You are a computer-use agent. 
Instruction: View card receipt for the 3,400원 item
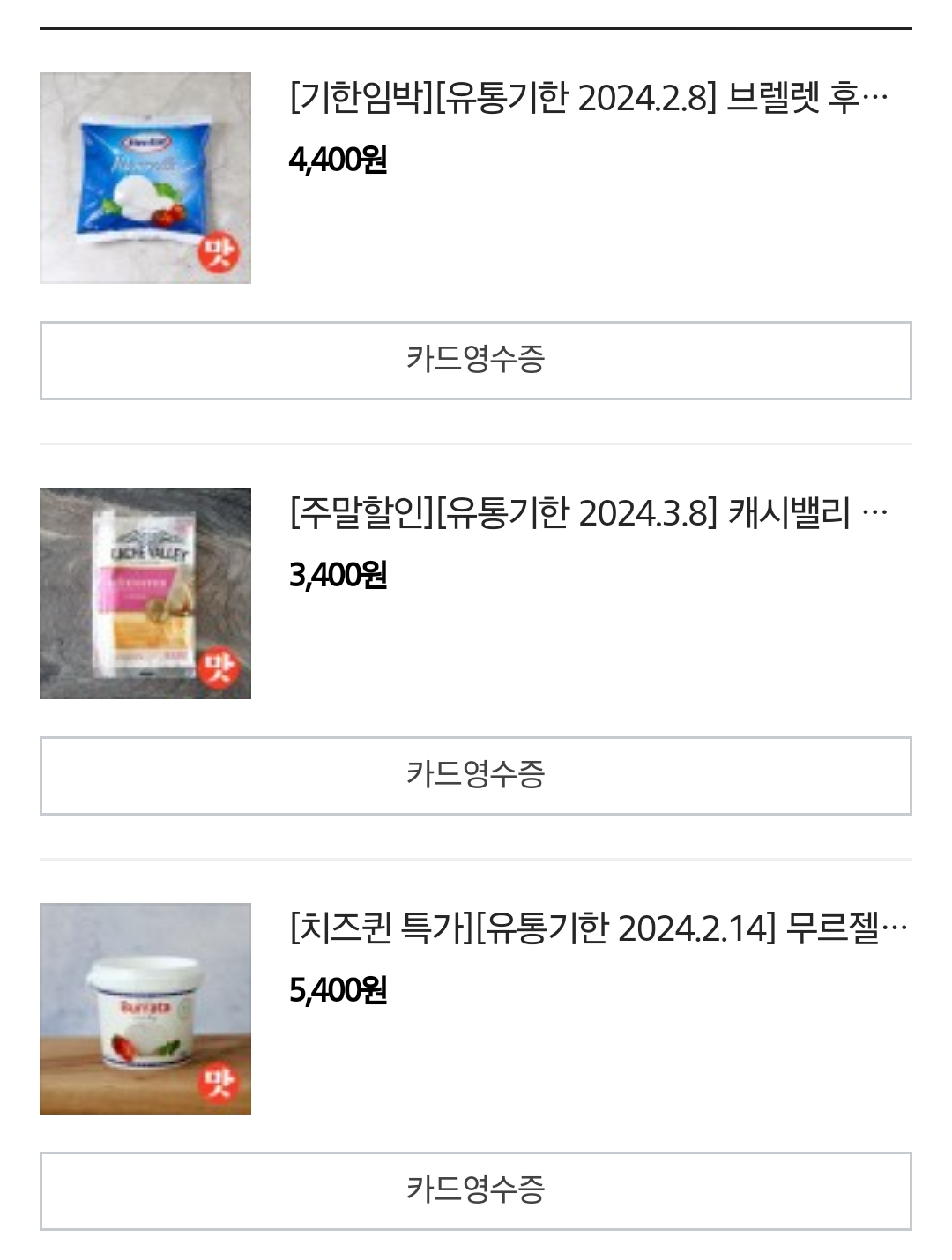[475, 776]
